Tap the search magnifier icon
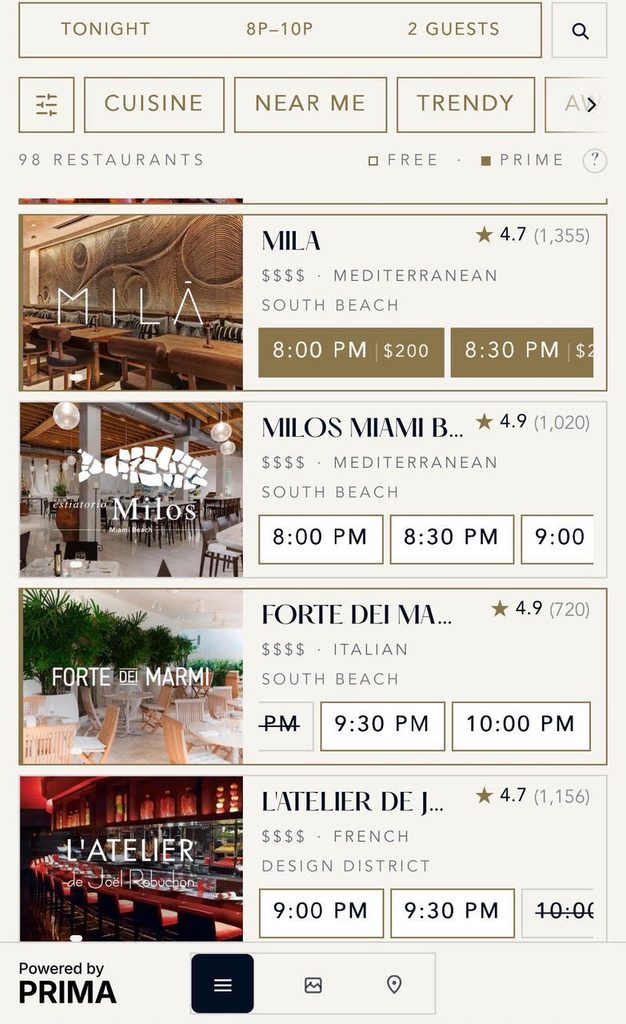The height and width of the screenshot is (1024, 626). [x=580, y=31]
